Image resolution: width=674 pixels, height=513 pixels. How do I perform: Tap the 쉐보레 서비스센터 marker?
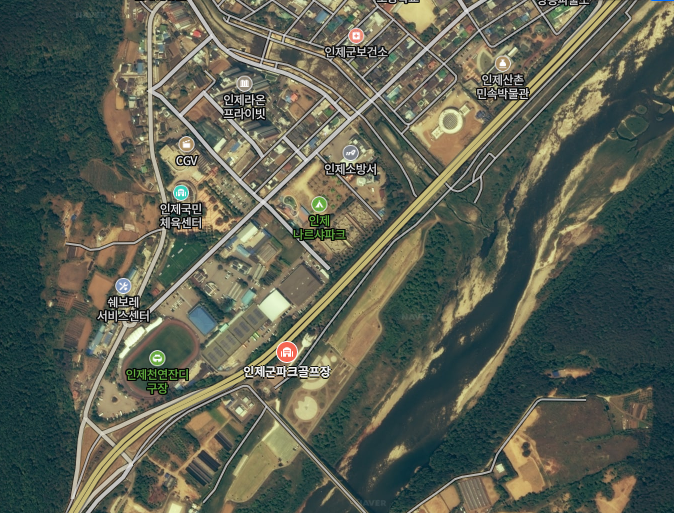tap(123, 286)
